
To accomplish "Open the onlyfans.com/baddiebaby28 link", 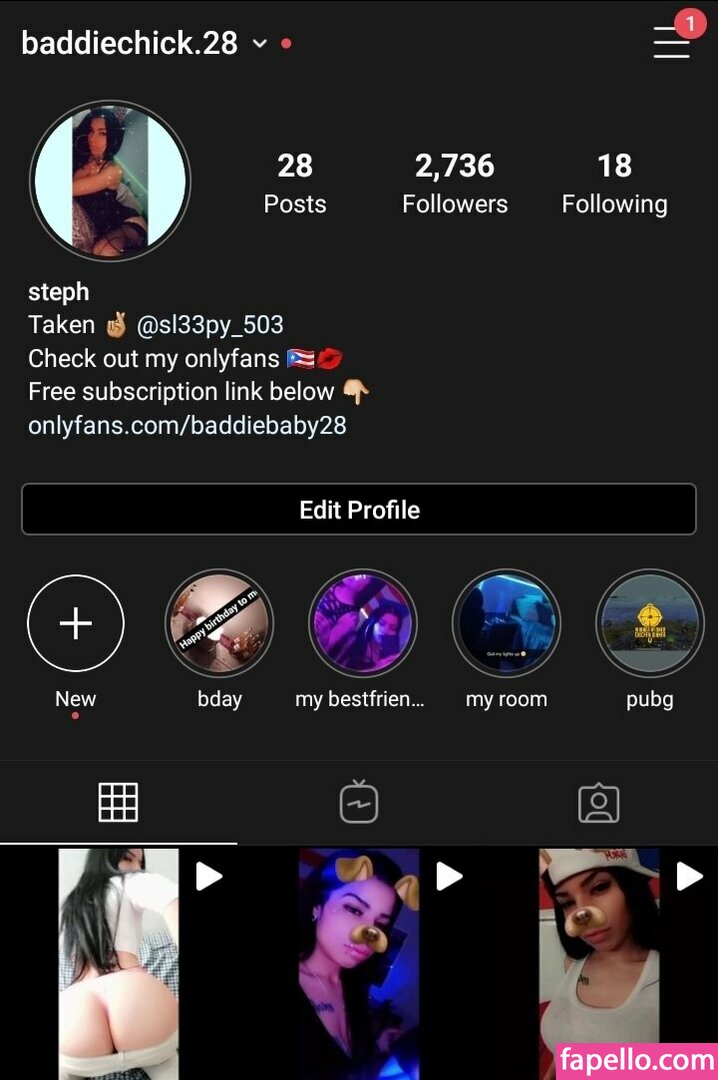I will (187, 425).
